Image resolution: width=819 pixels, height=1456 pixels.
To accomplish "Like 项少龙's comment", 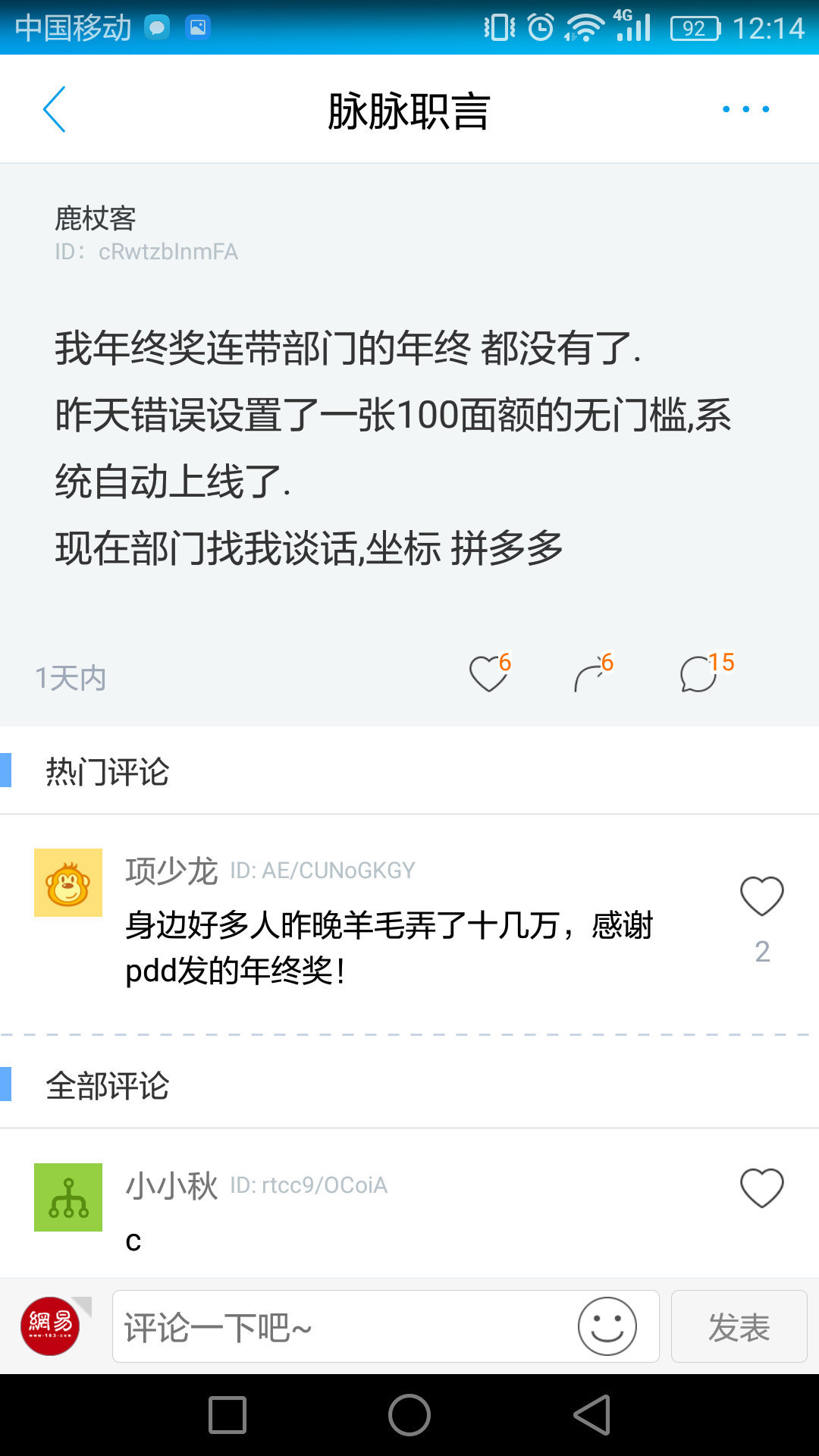I will [x=761, y=896].
